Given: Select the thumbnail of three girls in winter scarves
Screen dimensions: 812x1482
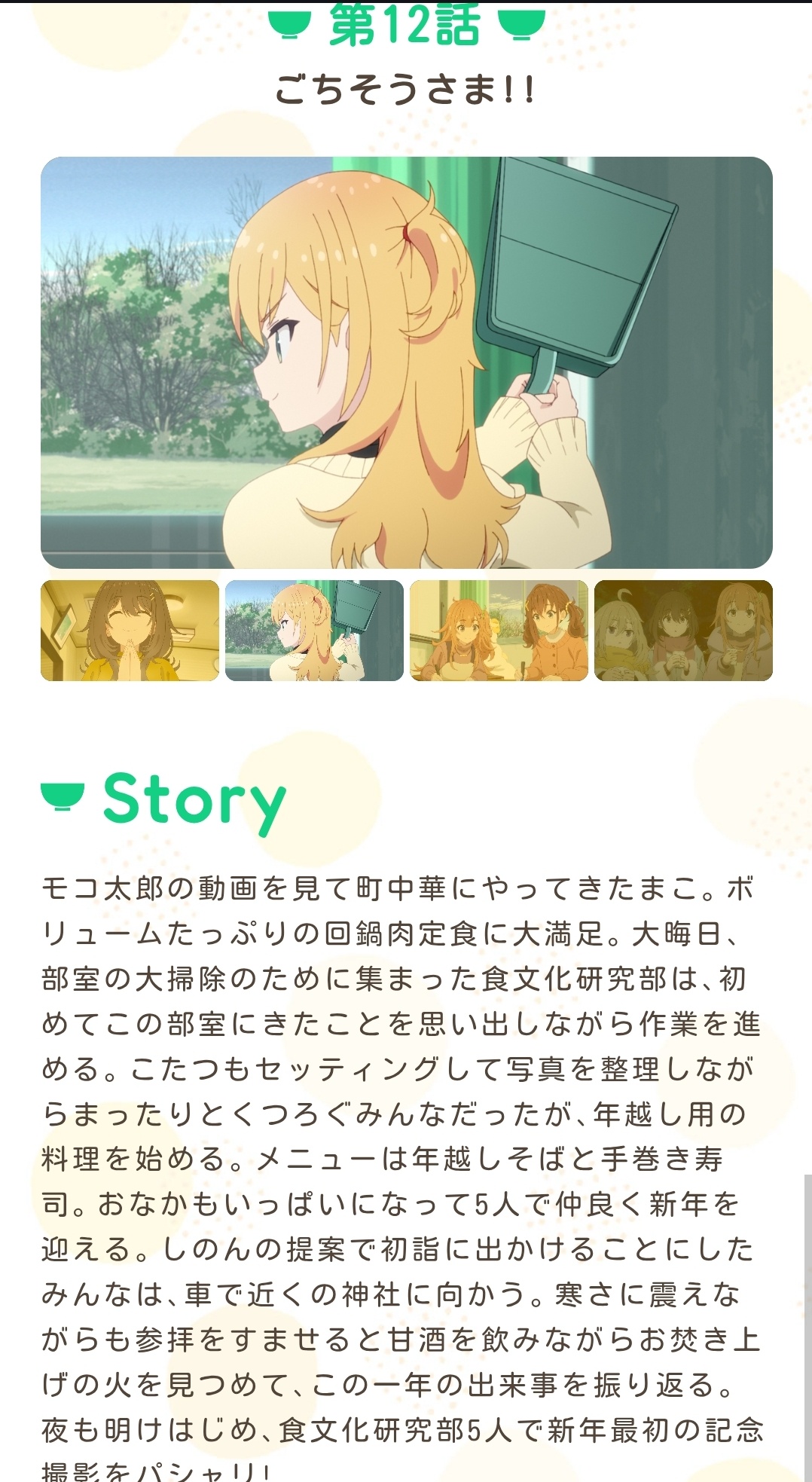Looking at the screenshot, I should point(683,631).
